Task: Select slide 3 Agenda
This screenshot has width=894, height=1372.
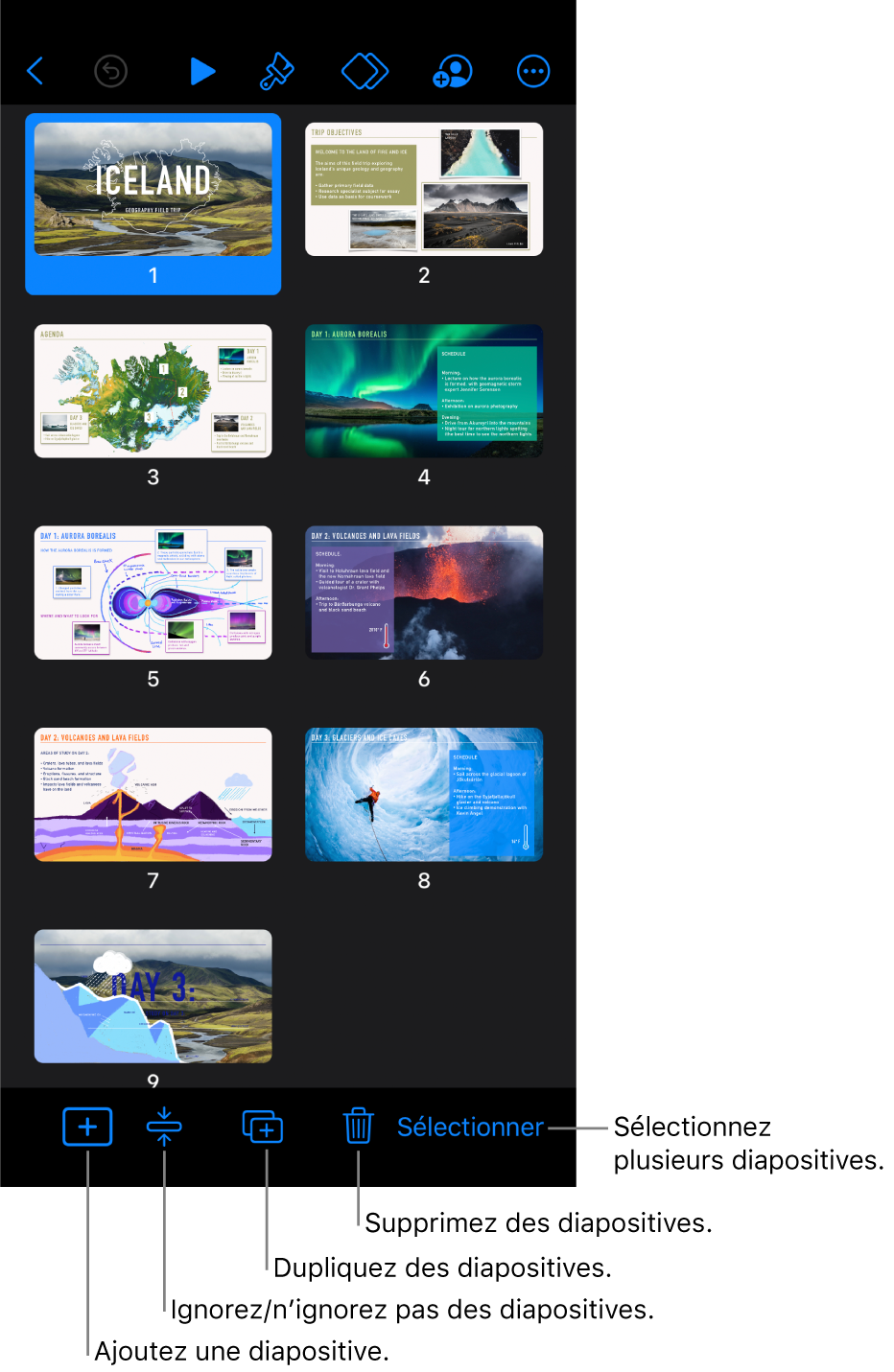Action: [x=153, y=391]
